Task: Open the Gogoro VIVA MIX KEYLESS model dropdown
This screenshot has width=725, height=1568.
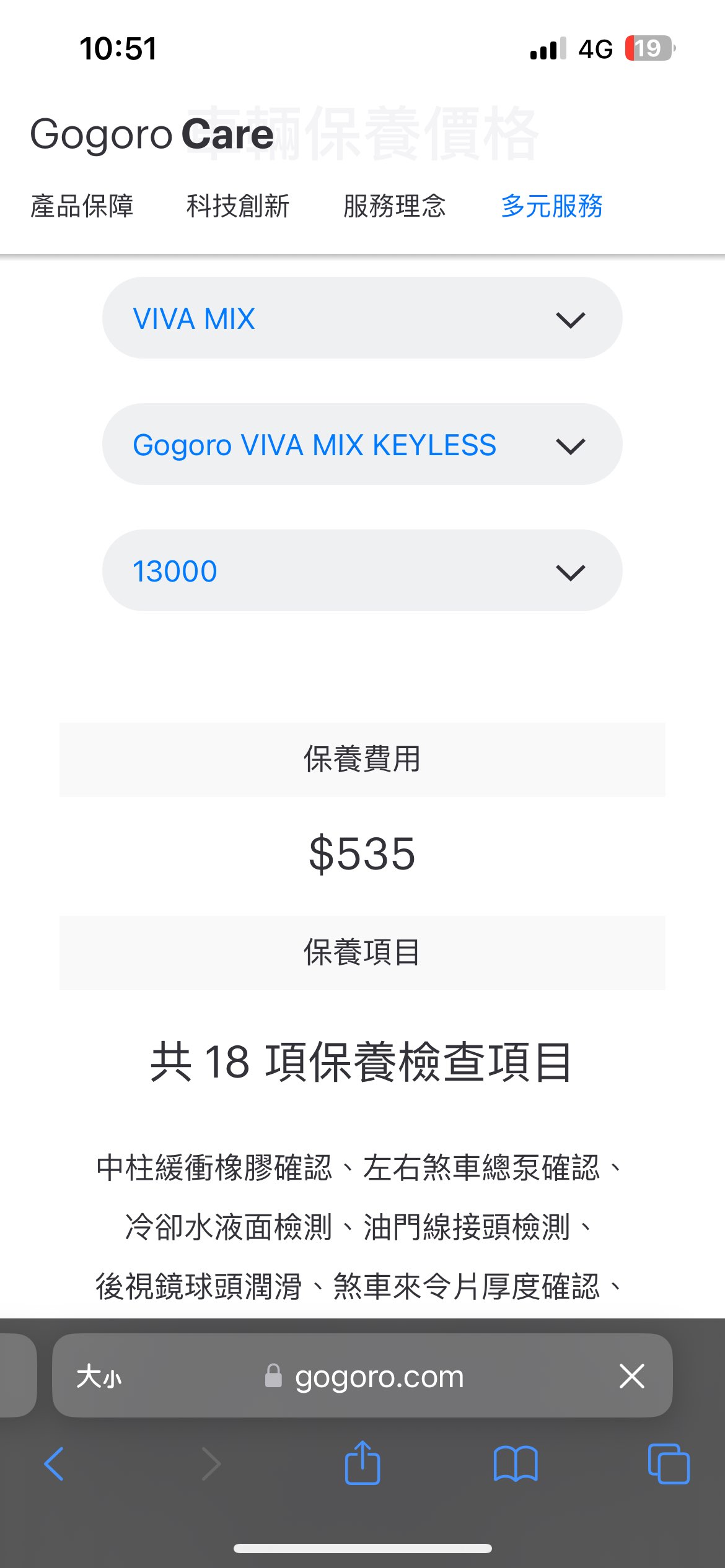Action: pyautogui.click(x=362, y=445)
